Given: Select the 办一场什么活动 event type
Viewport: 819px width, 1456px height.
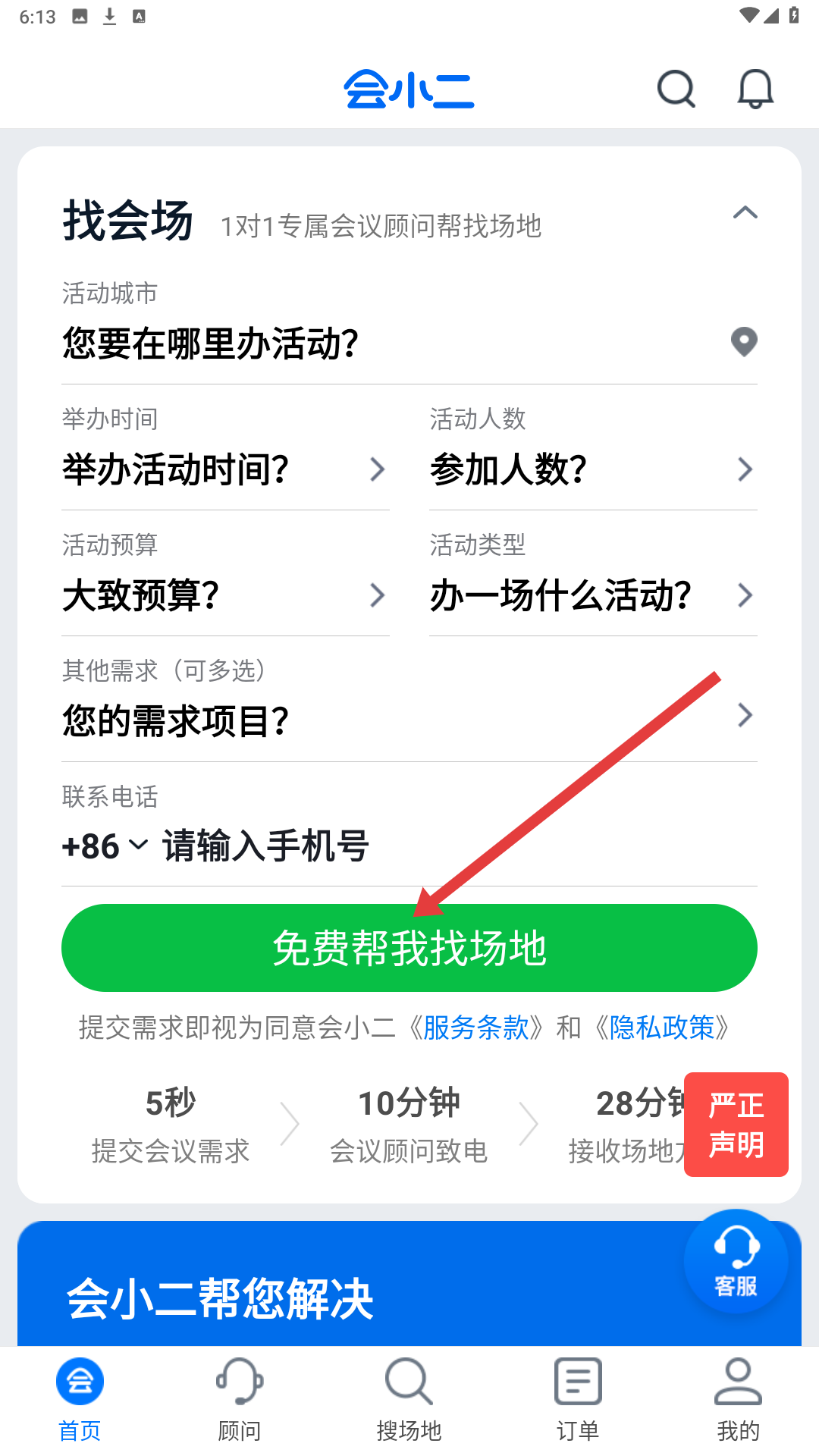Looking at the screenshot, I should pyautogui.click(x=592, y=595).
